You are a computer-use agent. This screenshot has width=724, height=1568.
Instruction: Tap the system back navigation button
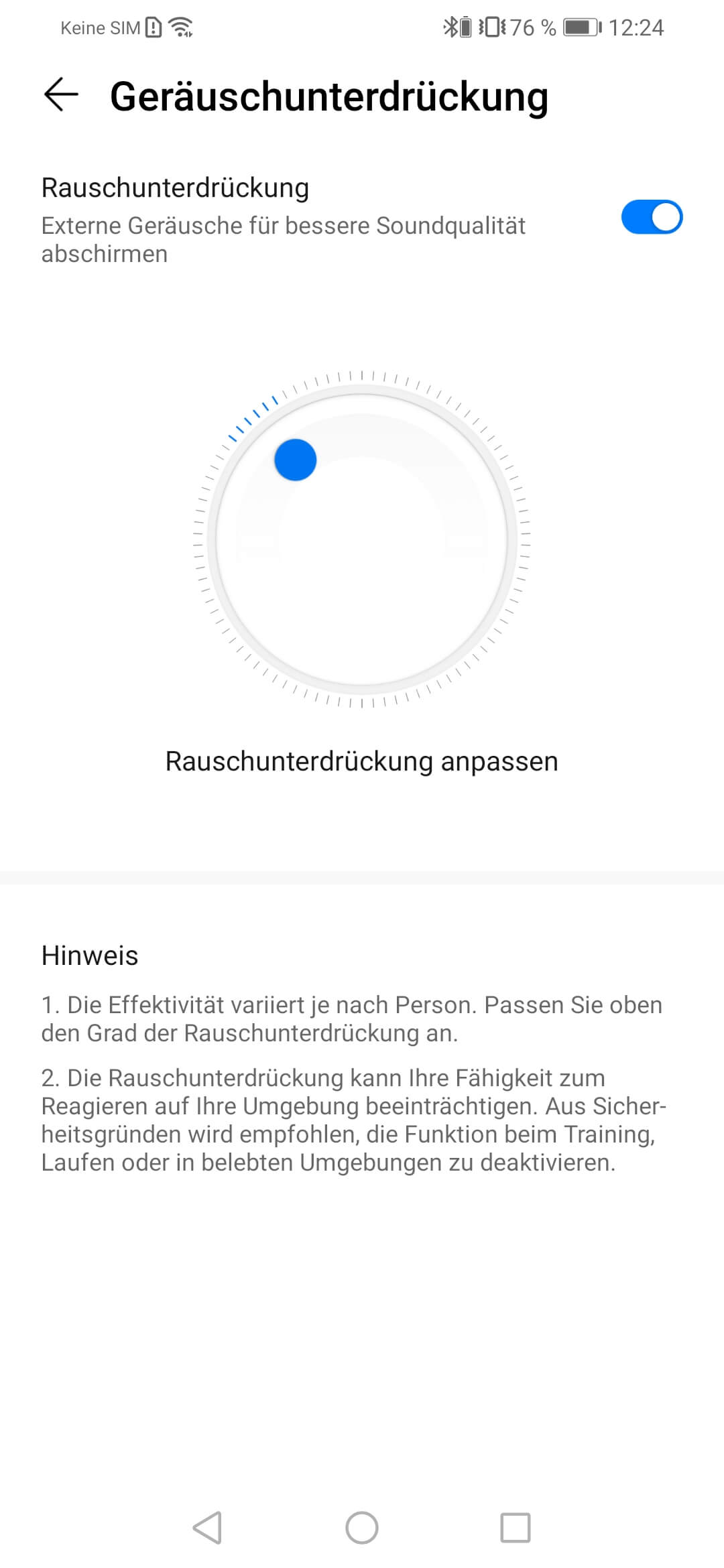tap(207, 1528)
